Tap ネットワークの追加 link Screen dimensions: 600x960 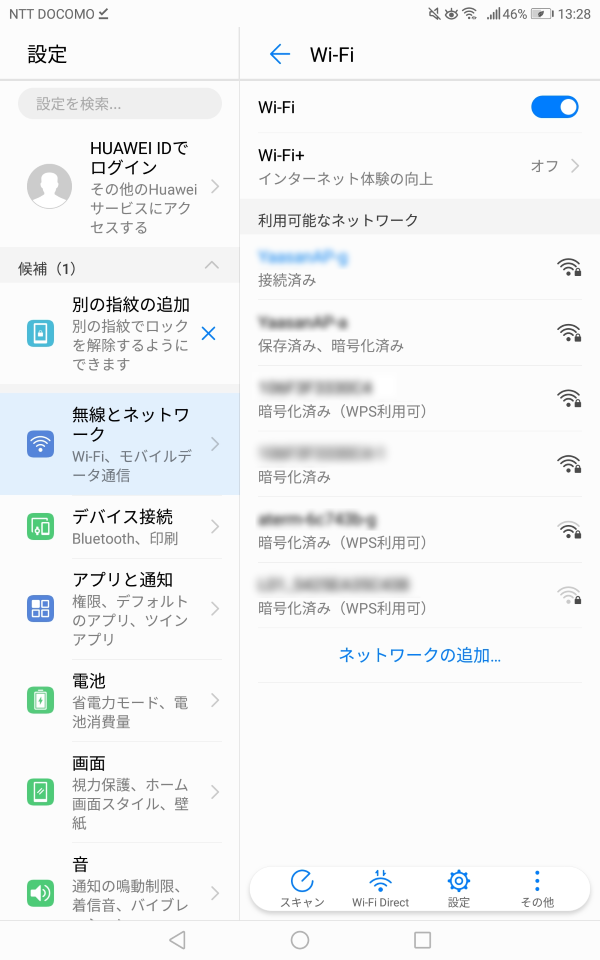point(419,655)
